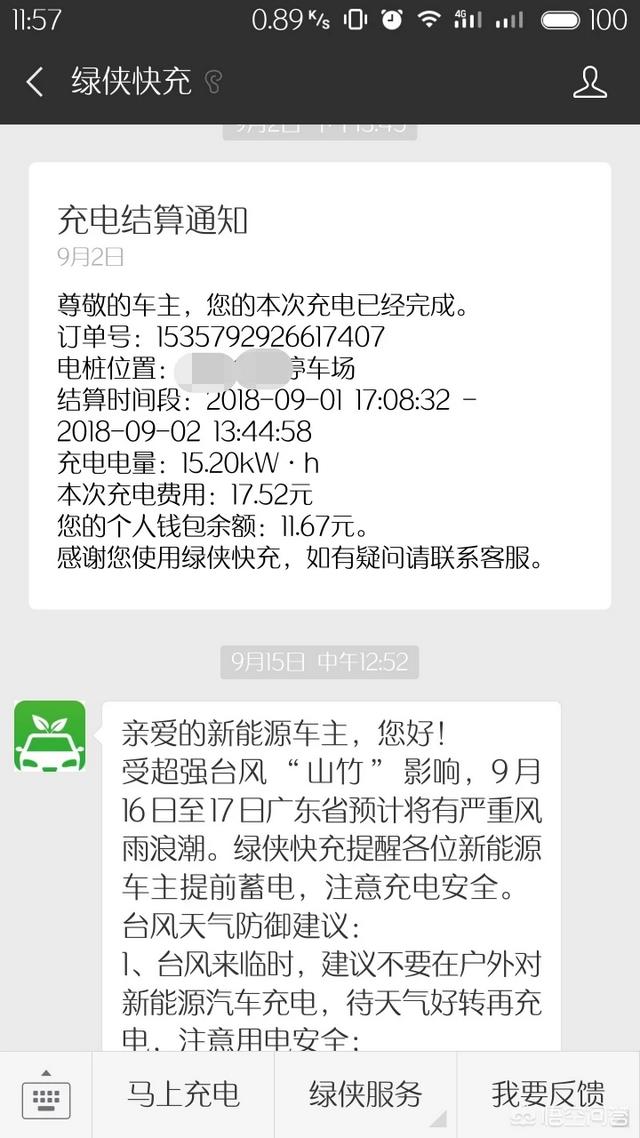Tap the 绿侠快充 green car avatar

pos(50,735)
